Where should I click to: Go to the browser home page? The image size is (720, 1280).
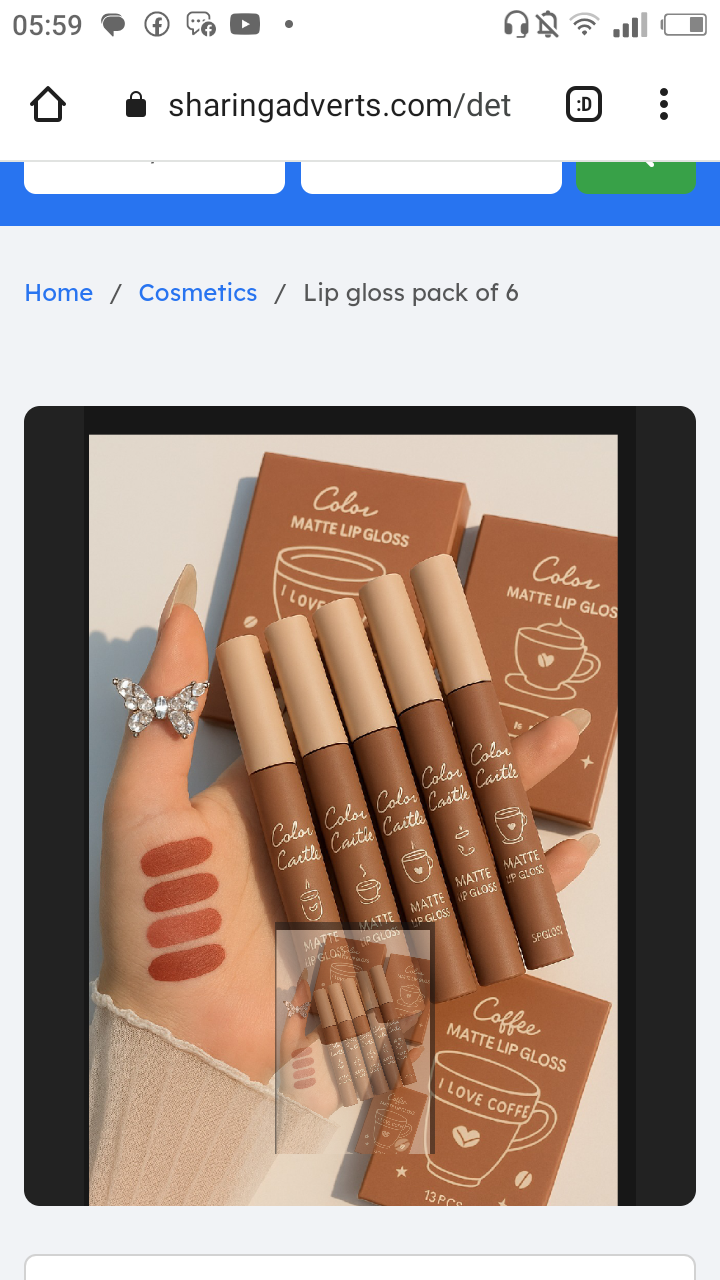coord(48,105)
